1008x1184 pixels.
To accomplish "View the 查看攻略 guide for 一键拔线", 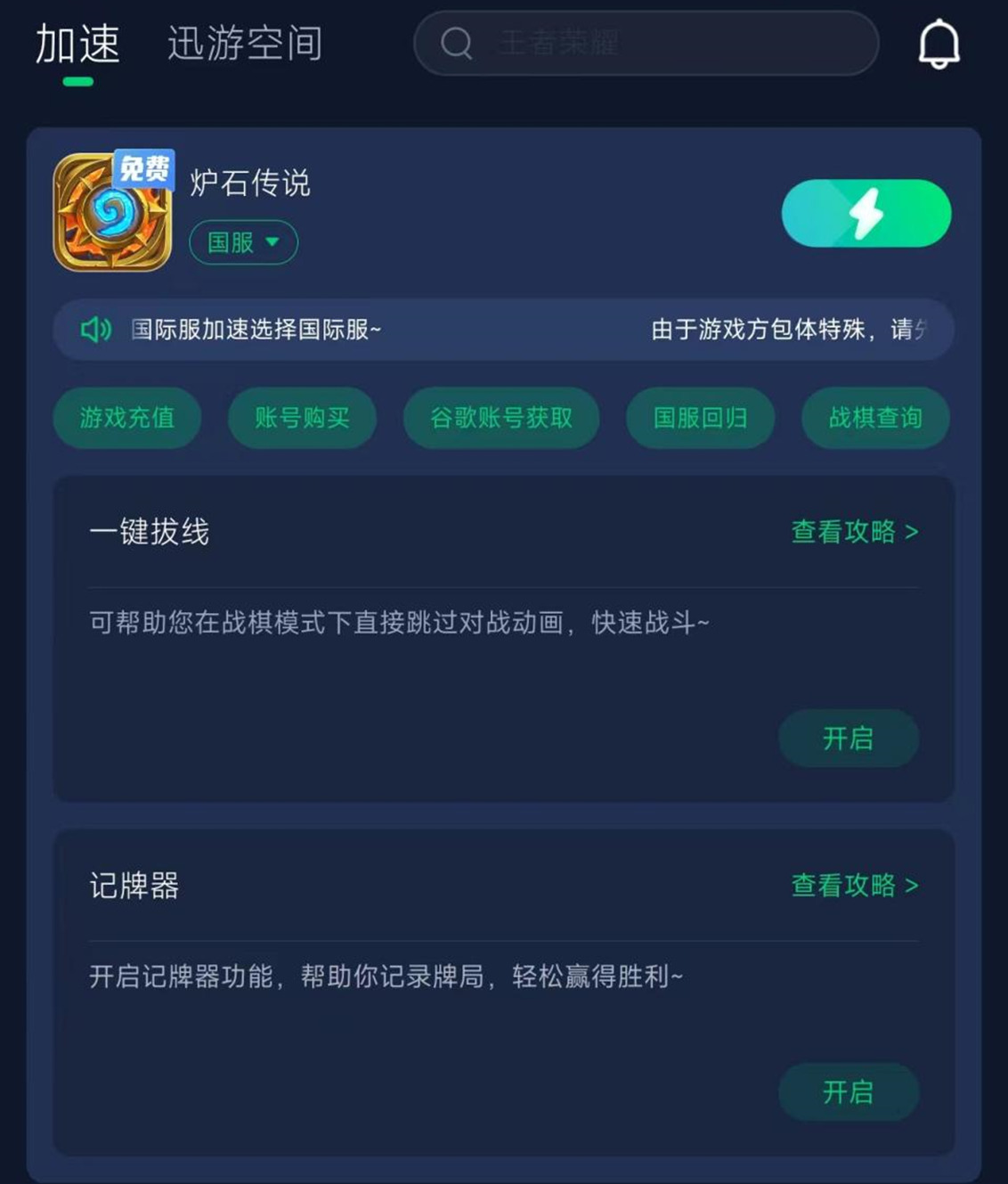I will point(854,532).
